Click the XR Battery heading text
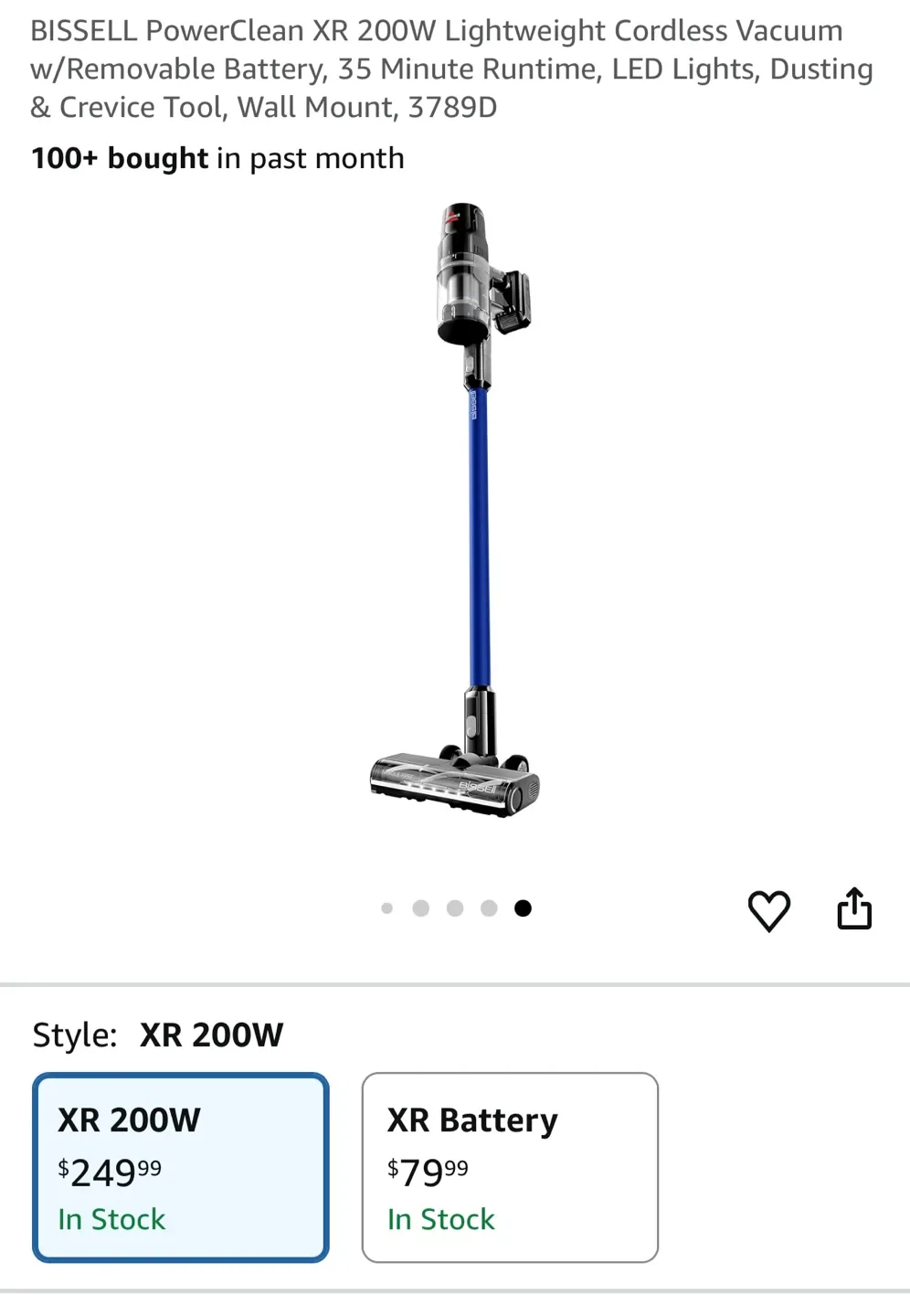Screen dimensions: 910x1316 pos(472,1119)
